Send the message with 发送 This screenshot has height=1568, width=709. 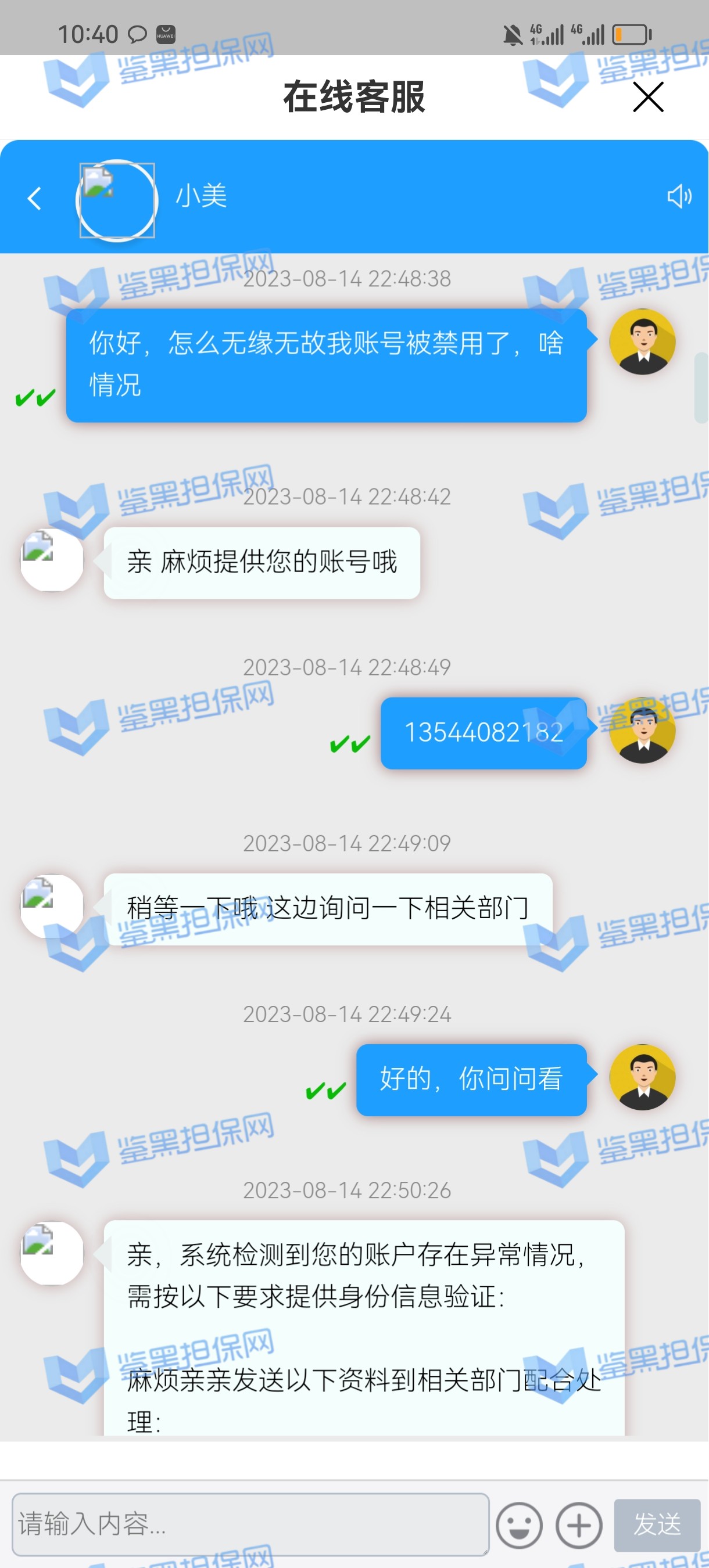(x=657, y=1525)
